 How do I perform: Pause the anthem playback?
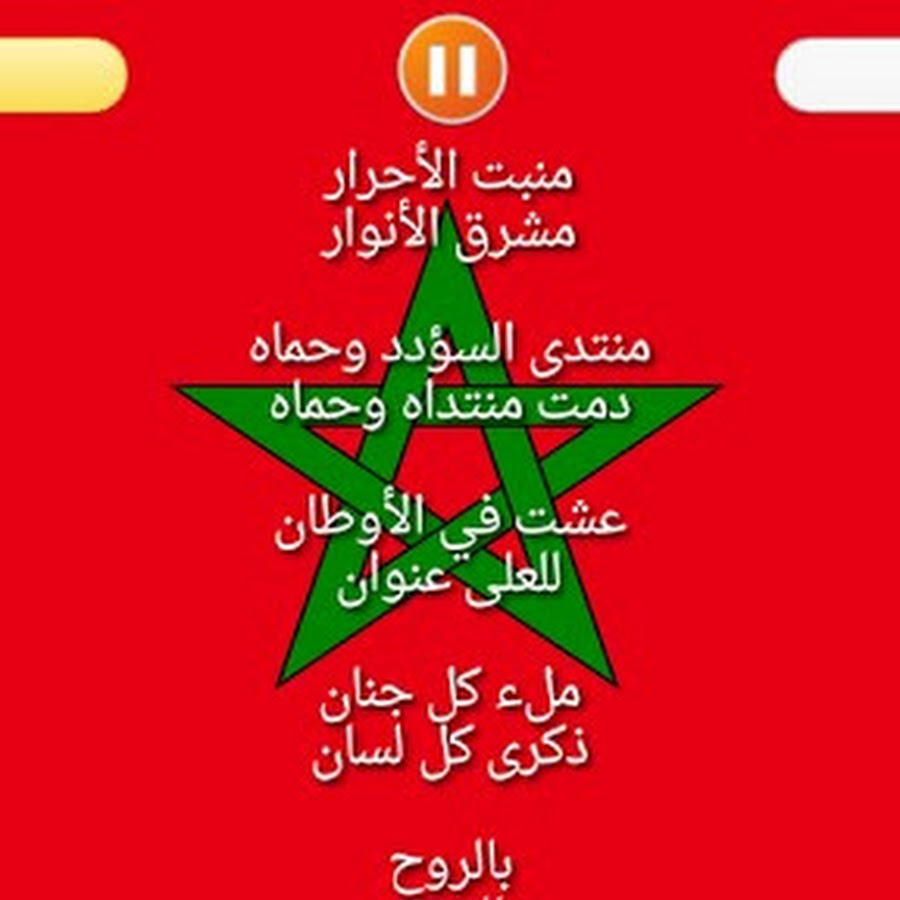tap(452, 69)
